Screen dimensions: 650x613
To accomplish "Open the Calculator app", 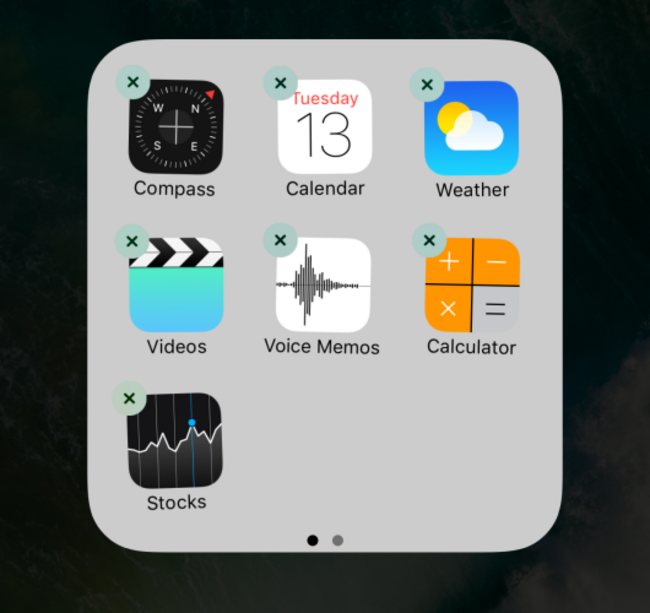I will 472,285.
